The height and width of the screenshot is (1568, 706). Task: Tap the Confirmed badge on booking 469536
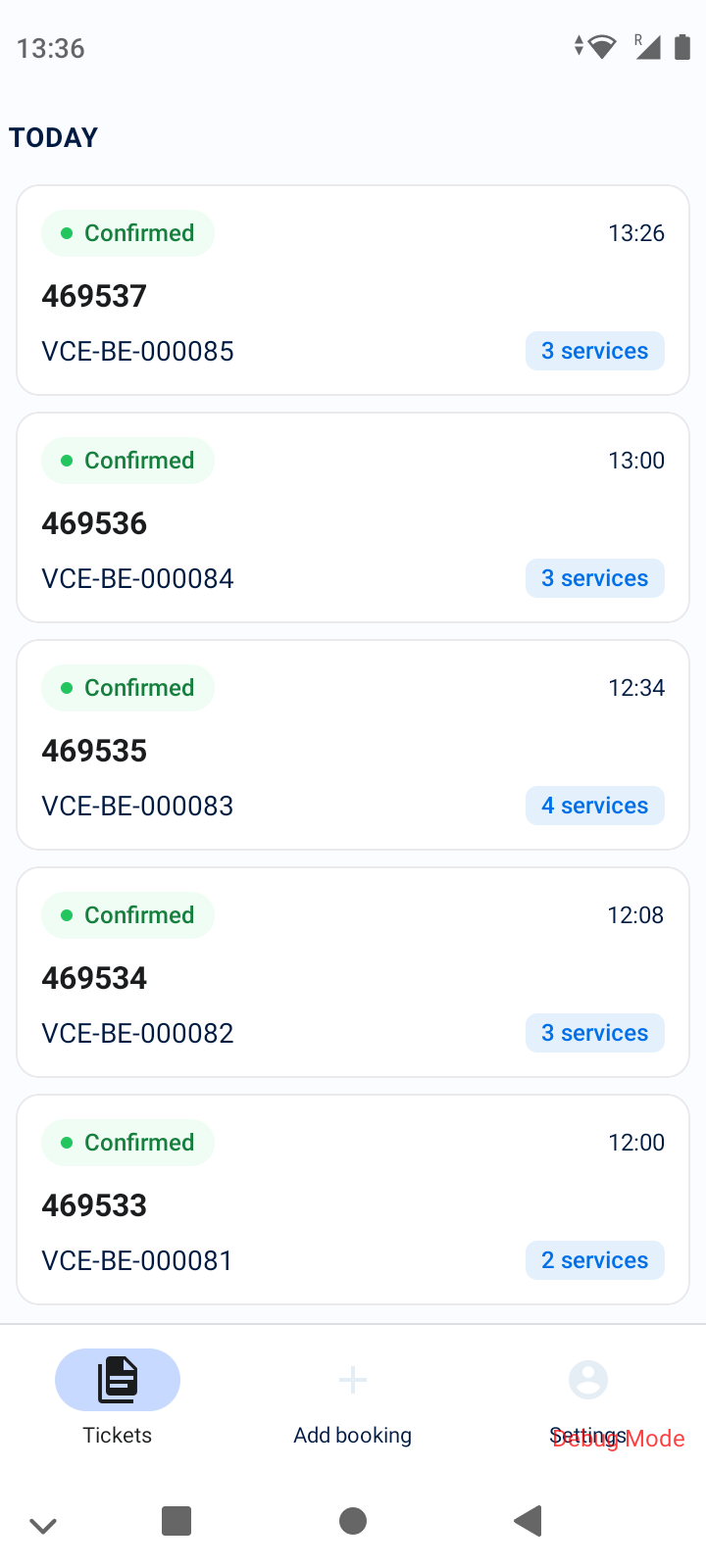click(x=127, y=460)
